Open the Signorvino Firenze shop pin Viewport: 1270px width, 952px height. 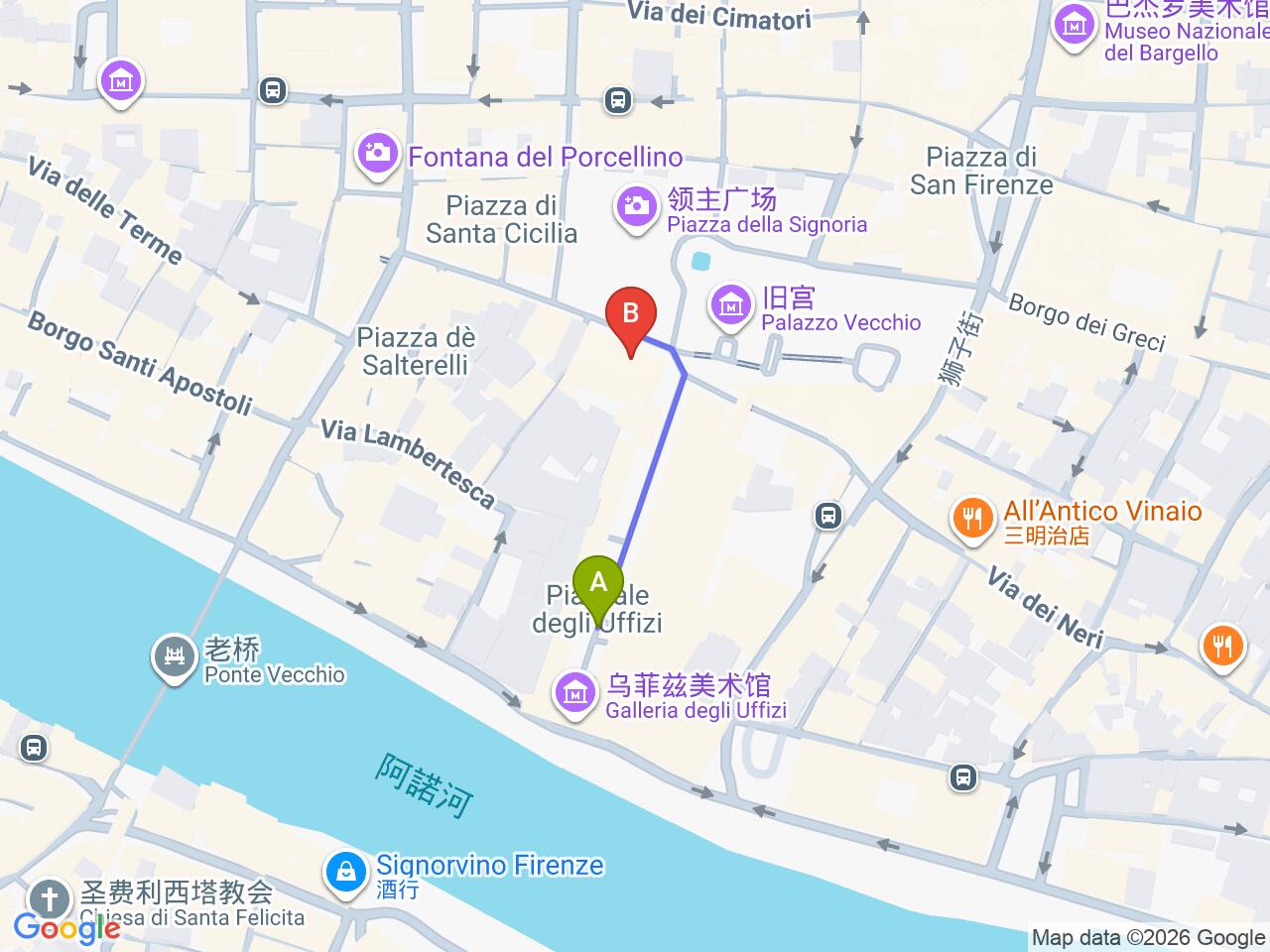point(345,874)
